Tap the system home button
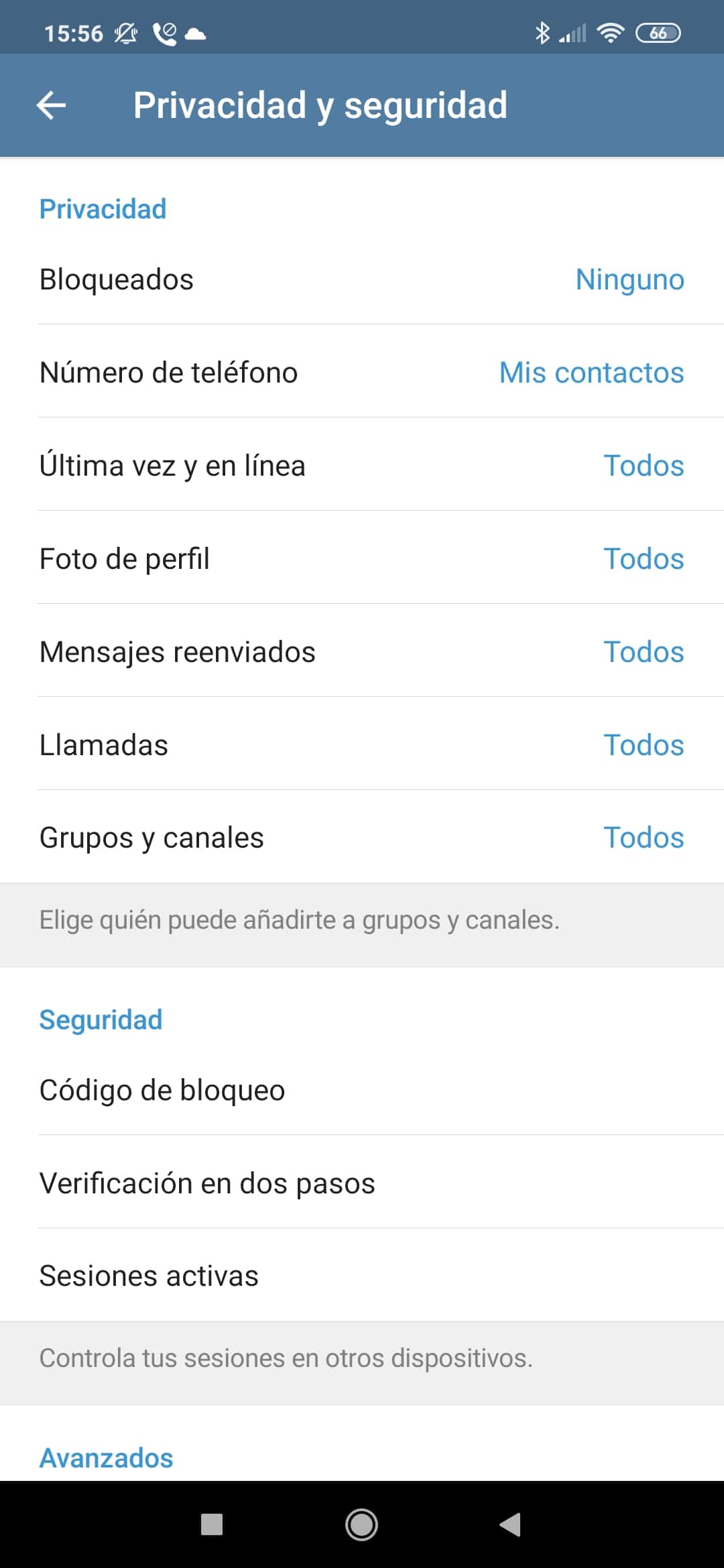This screenshot has width=724, height=1568. point(362,1525)
